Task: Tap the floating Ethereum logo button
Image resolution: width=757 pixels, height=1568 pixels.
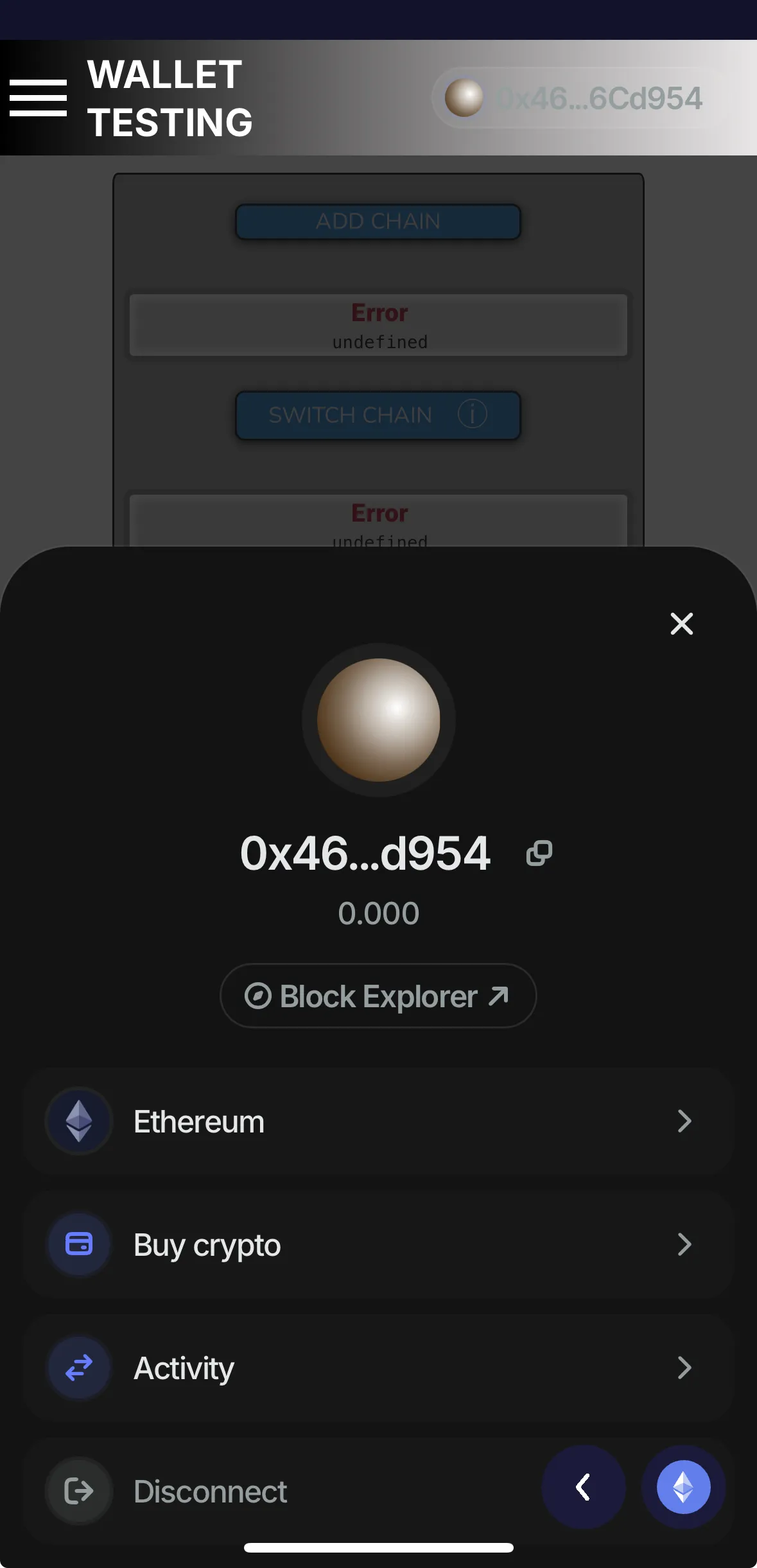Action: coord(683,1487)
